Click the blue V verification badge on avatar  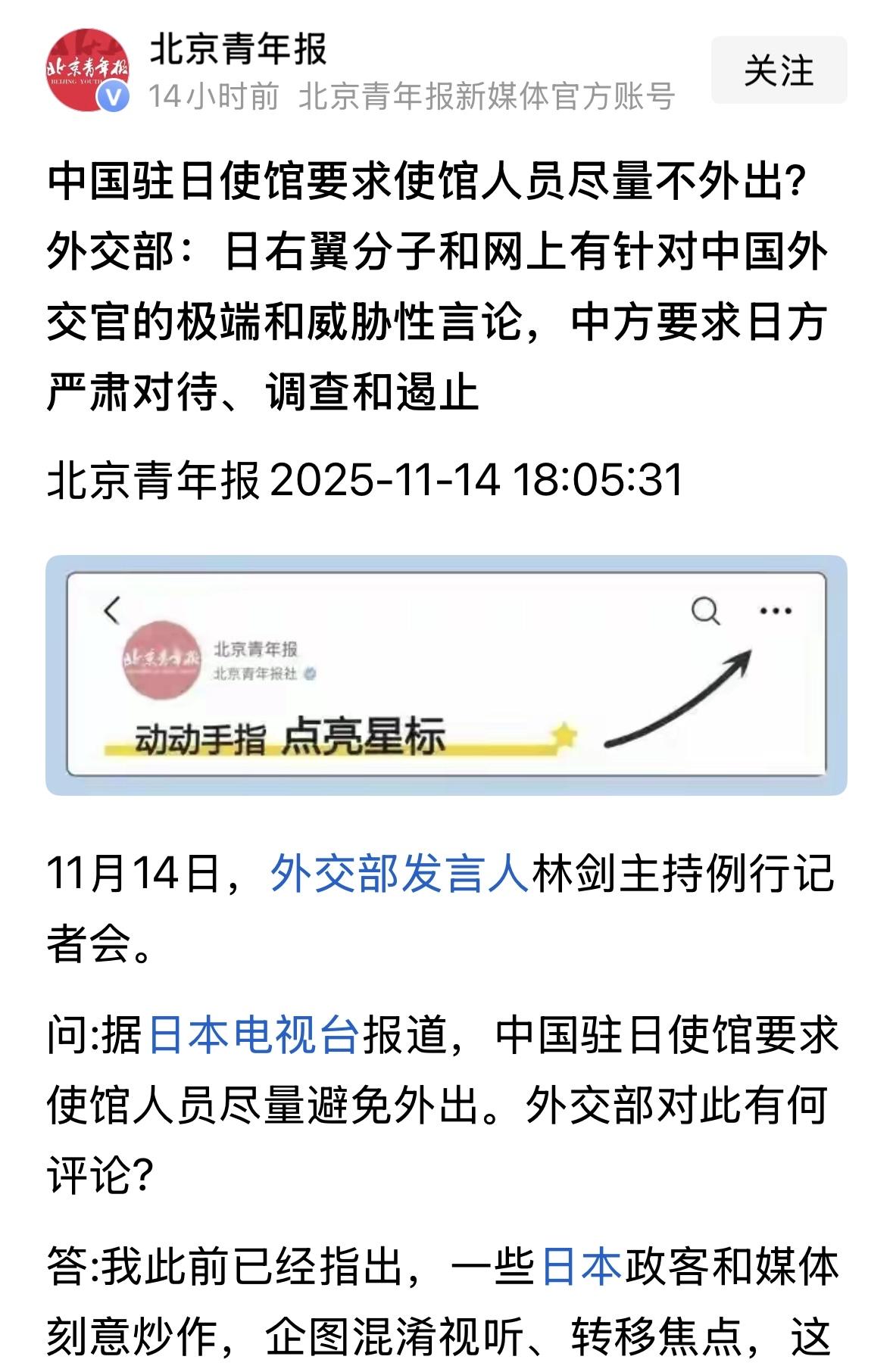[x=115, y=97]
